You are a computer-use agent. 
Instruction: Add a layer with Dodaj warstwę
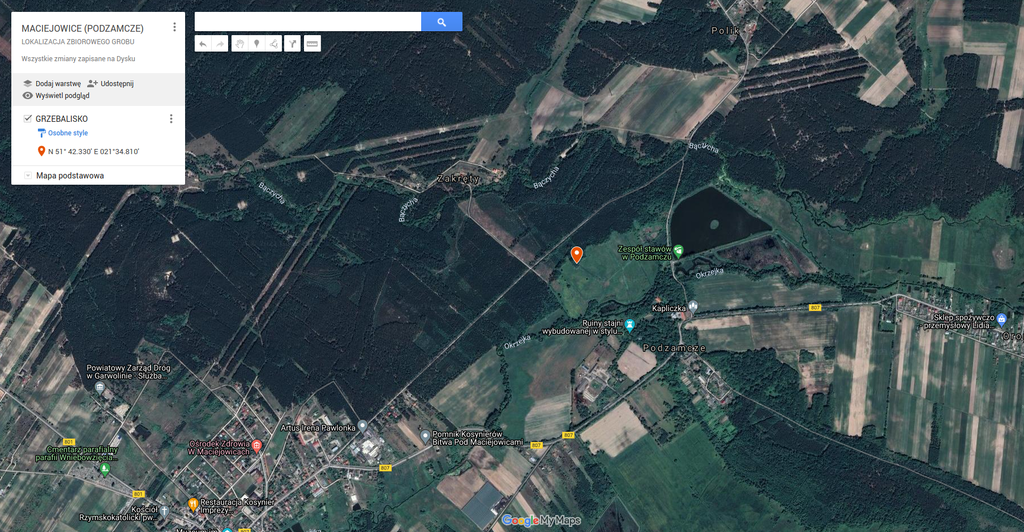(58, 84)
